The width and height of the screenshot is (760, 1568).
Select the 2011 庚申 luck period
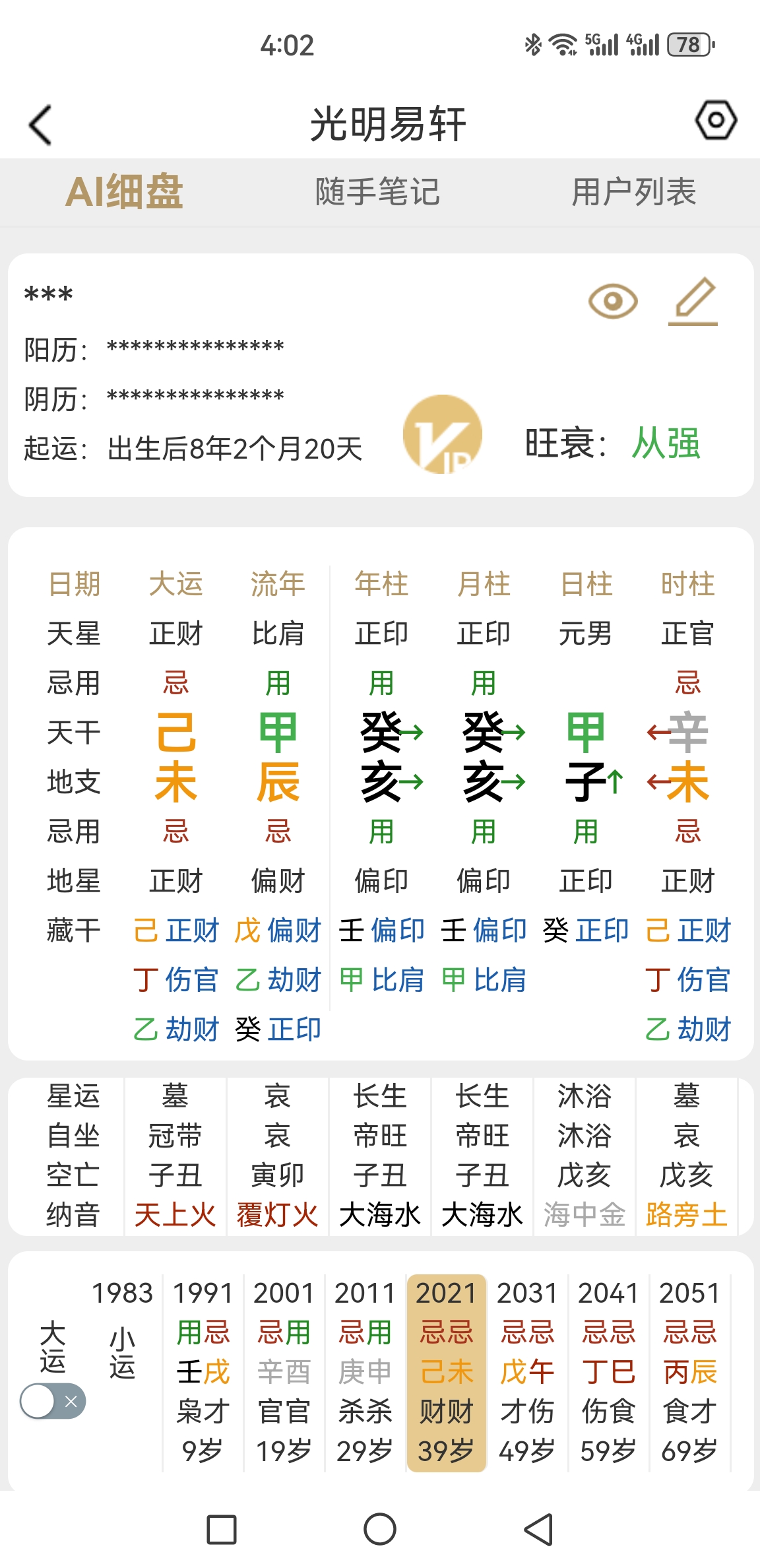point(365,1371)
